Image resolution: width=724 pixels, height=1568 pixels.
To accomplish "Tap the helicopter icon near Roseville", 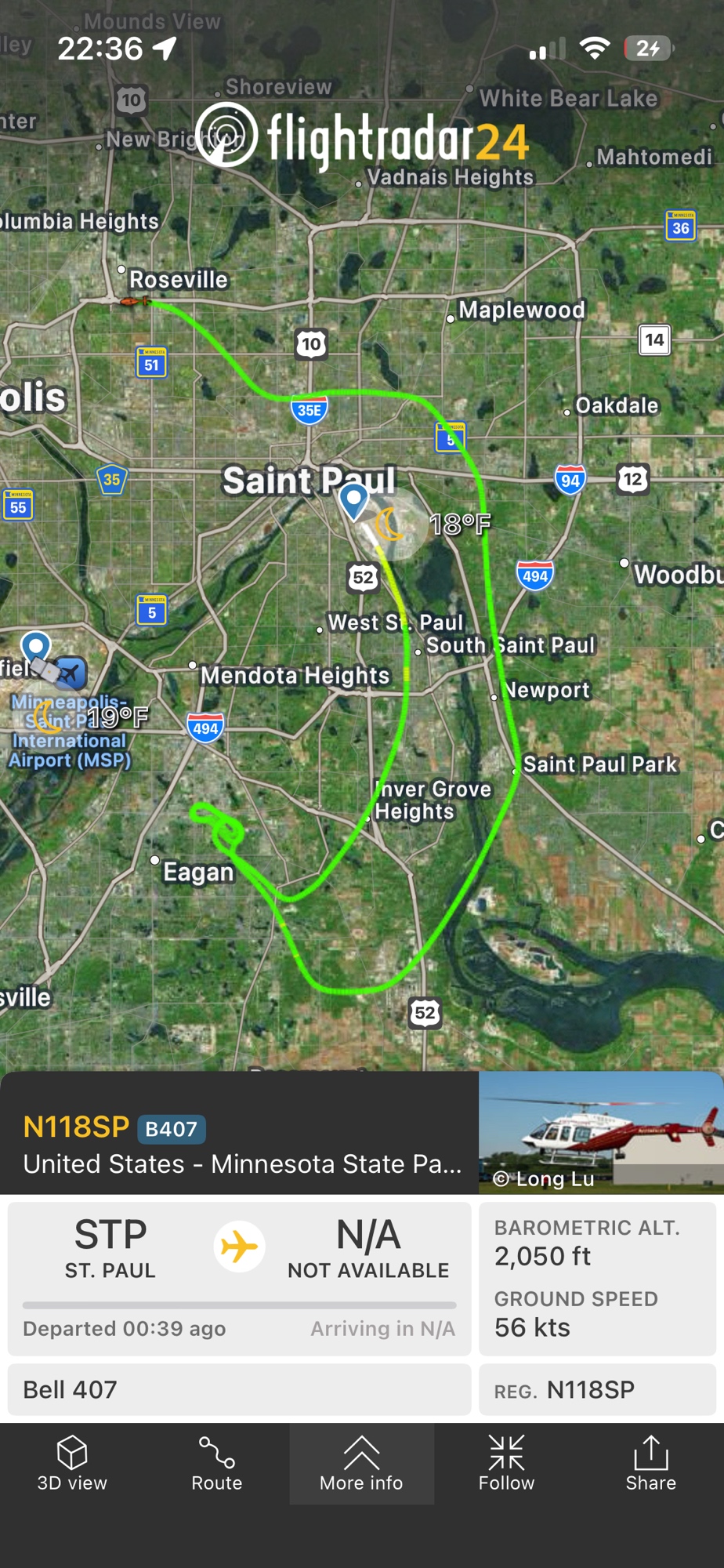I will click(133, 301).
